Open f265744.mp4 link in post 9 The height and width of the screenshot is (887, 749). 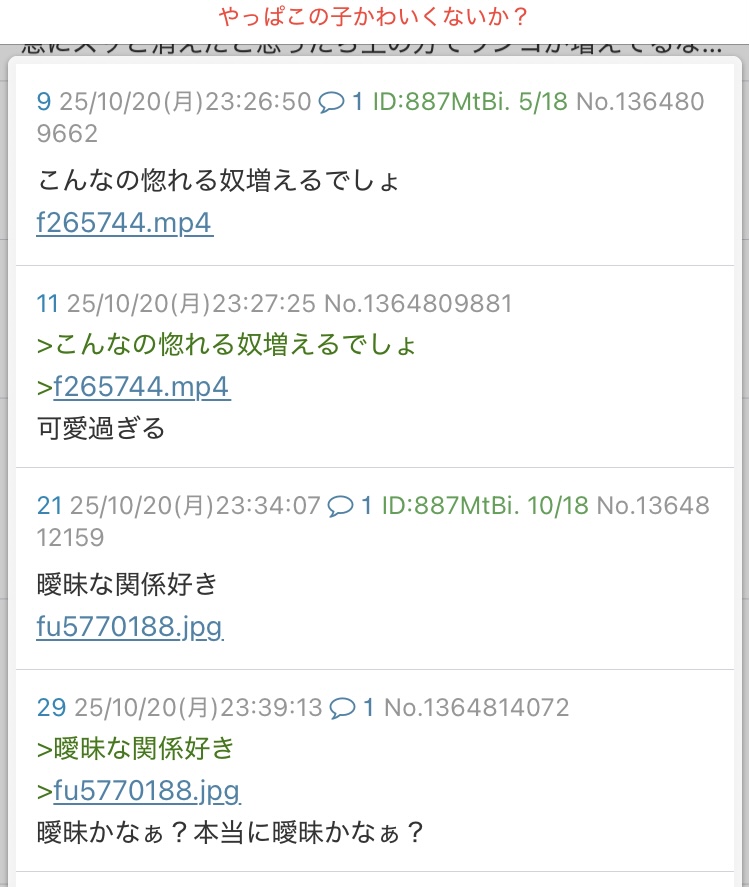124,222
